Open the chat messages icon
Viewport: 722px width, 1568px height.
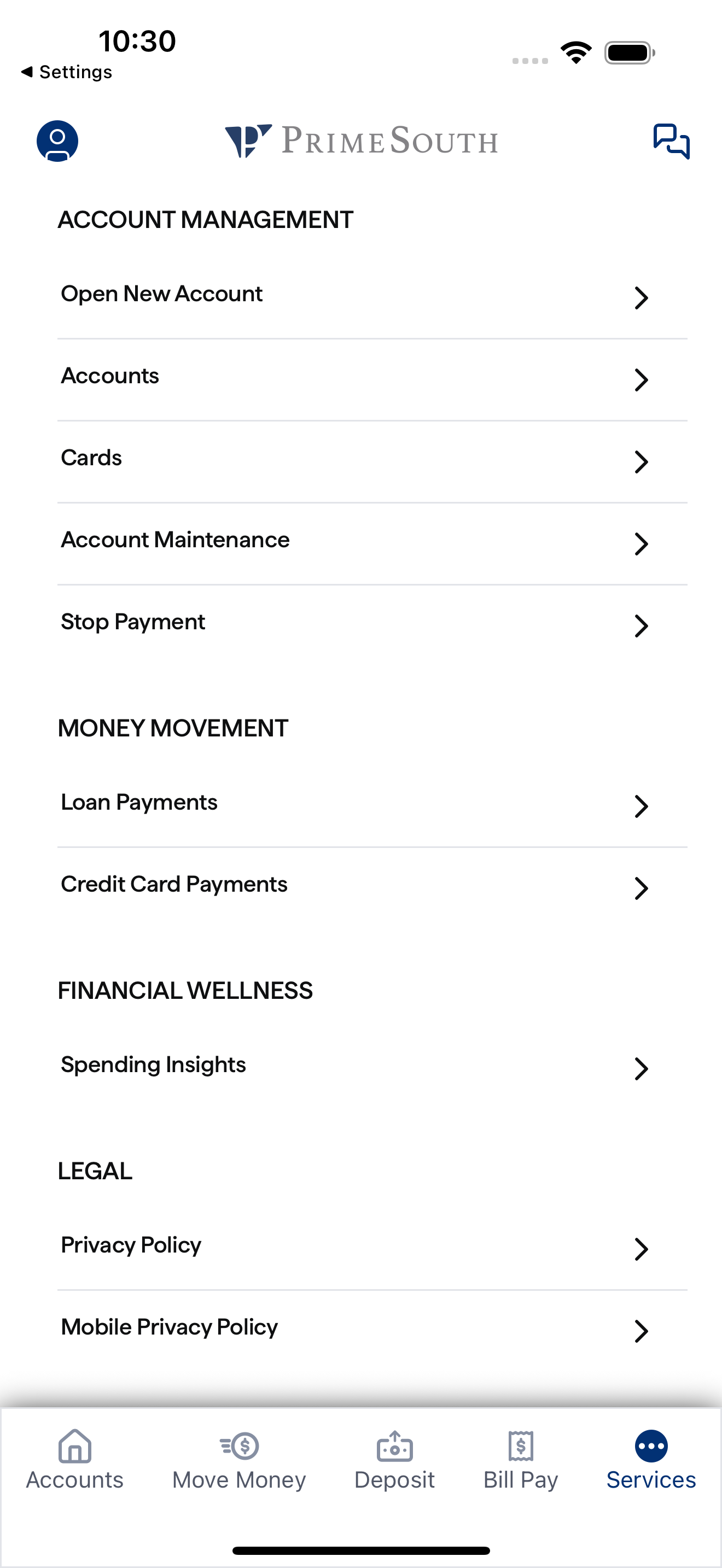click(672, 141)
